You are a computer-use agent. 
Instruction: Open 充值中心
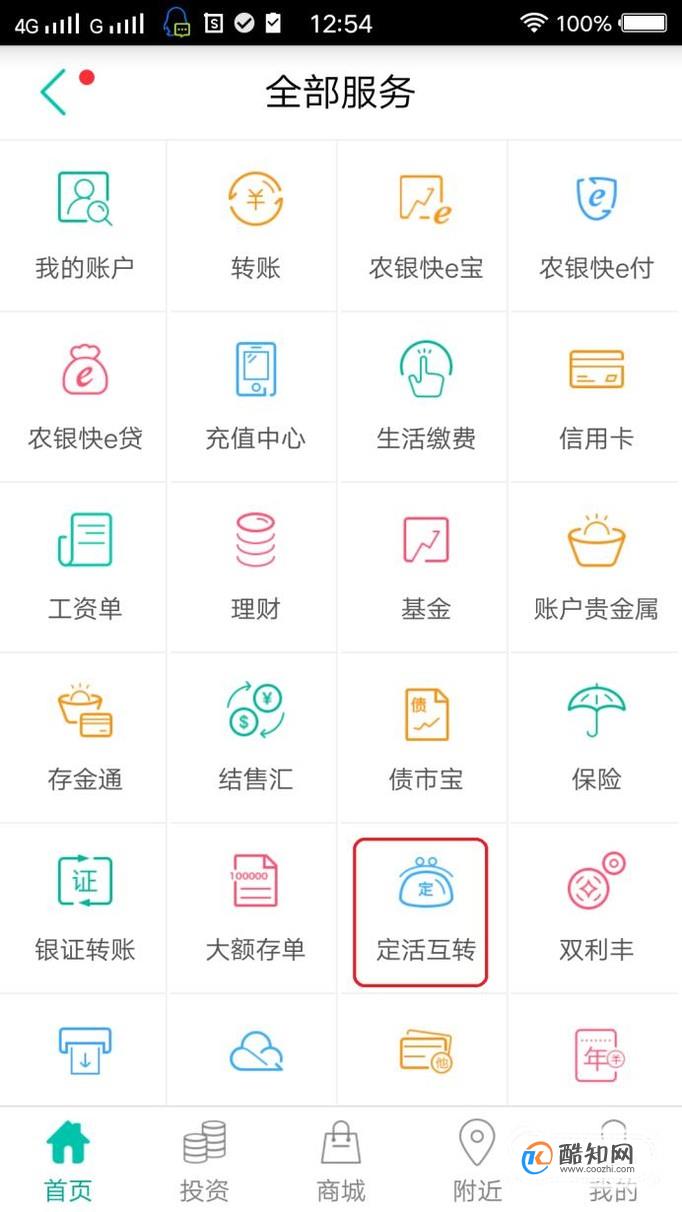click(x=255, y=397)
